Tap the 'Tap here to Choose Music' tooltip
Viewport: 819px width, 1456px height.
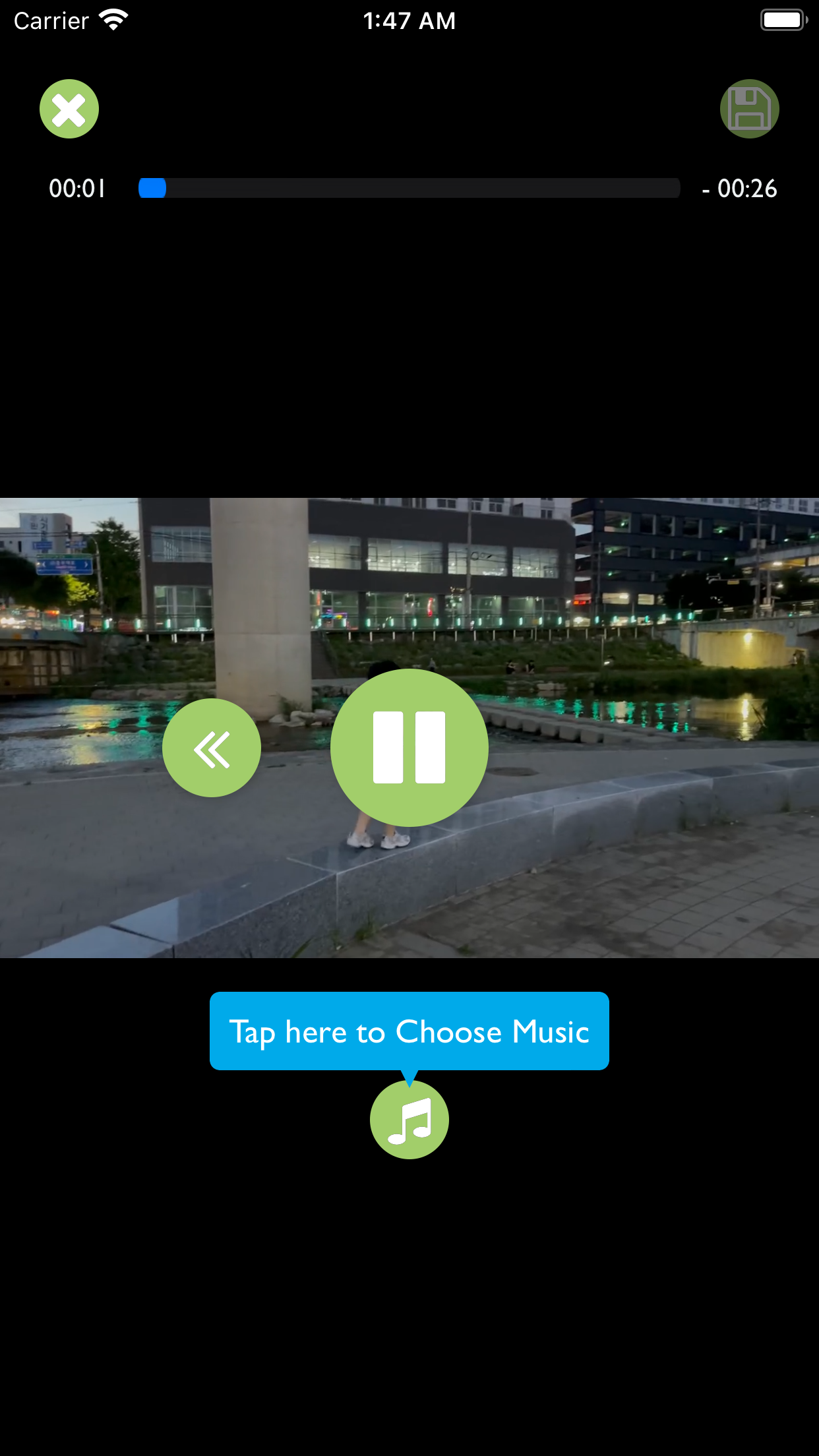[409, 1031]
